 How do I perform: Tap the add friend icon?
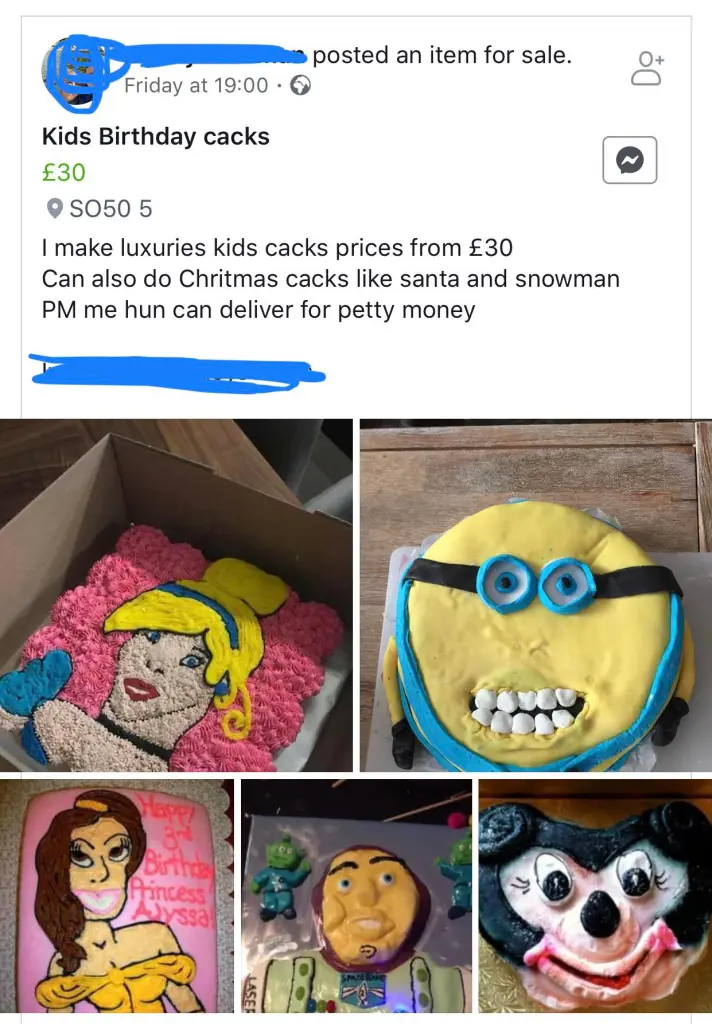(x=647, y=69)
